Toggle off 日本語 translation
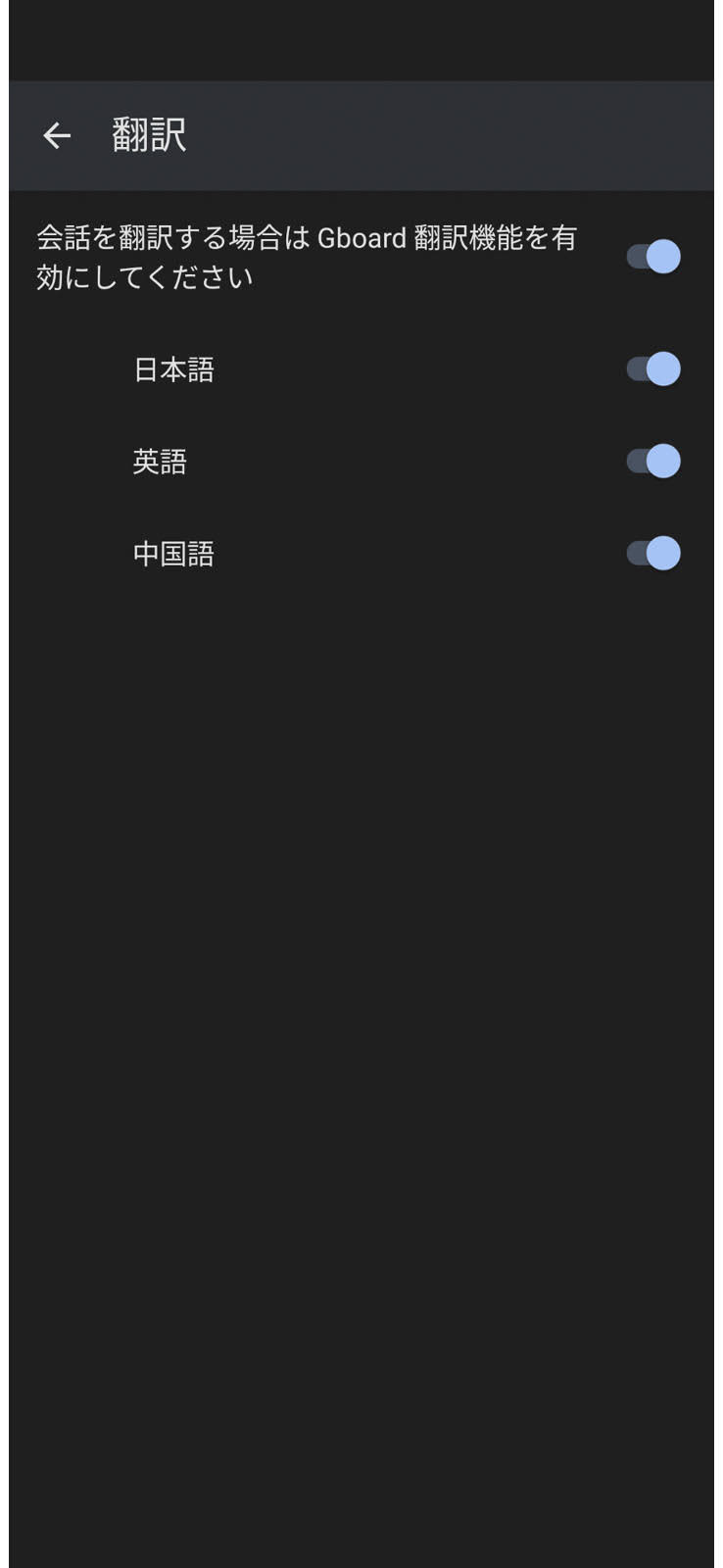 pyautogui.click(x=653, y=369)
